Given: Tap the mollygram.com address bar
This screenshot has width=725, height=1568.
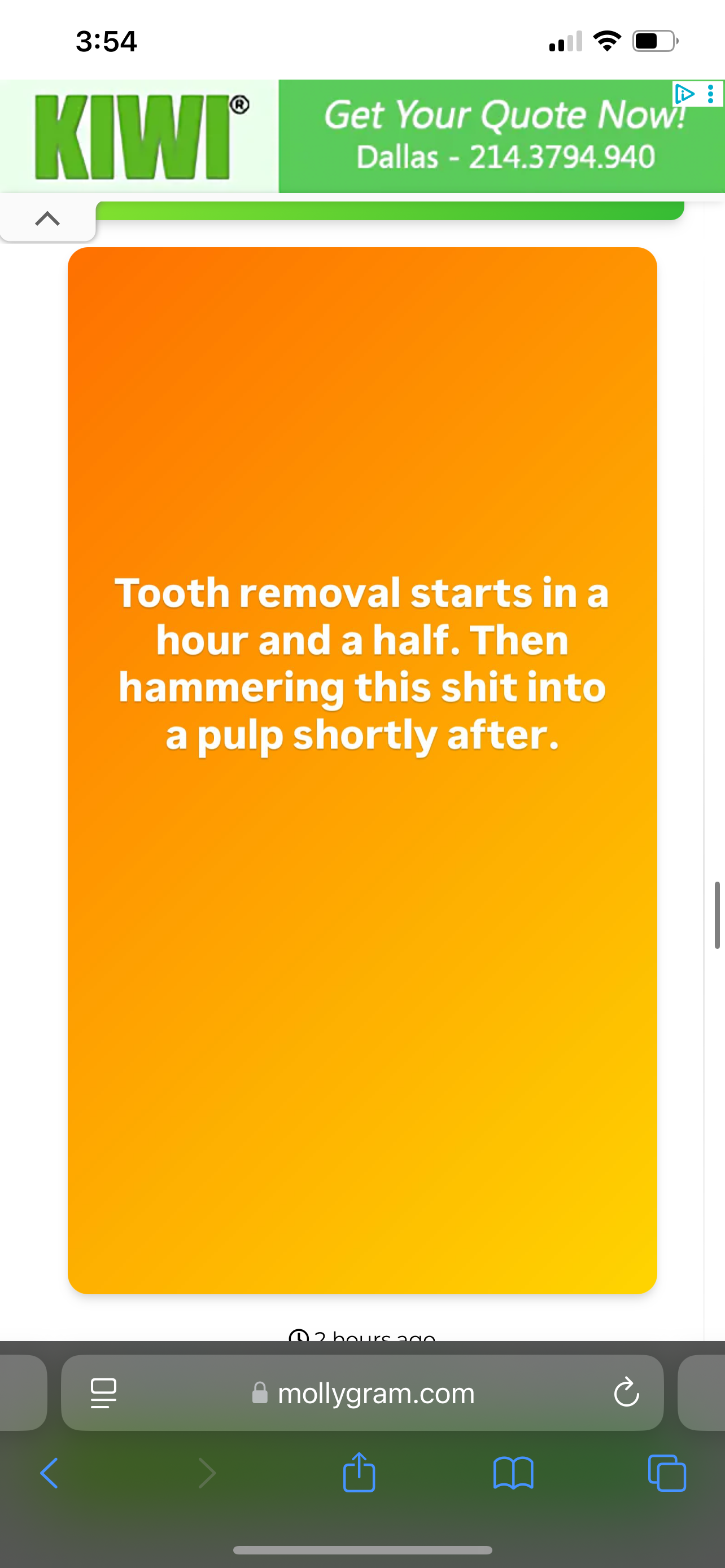Looking at the screenshot, I should (362, 1392).
